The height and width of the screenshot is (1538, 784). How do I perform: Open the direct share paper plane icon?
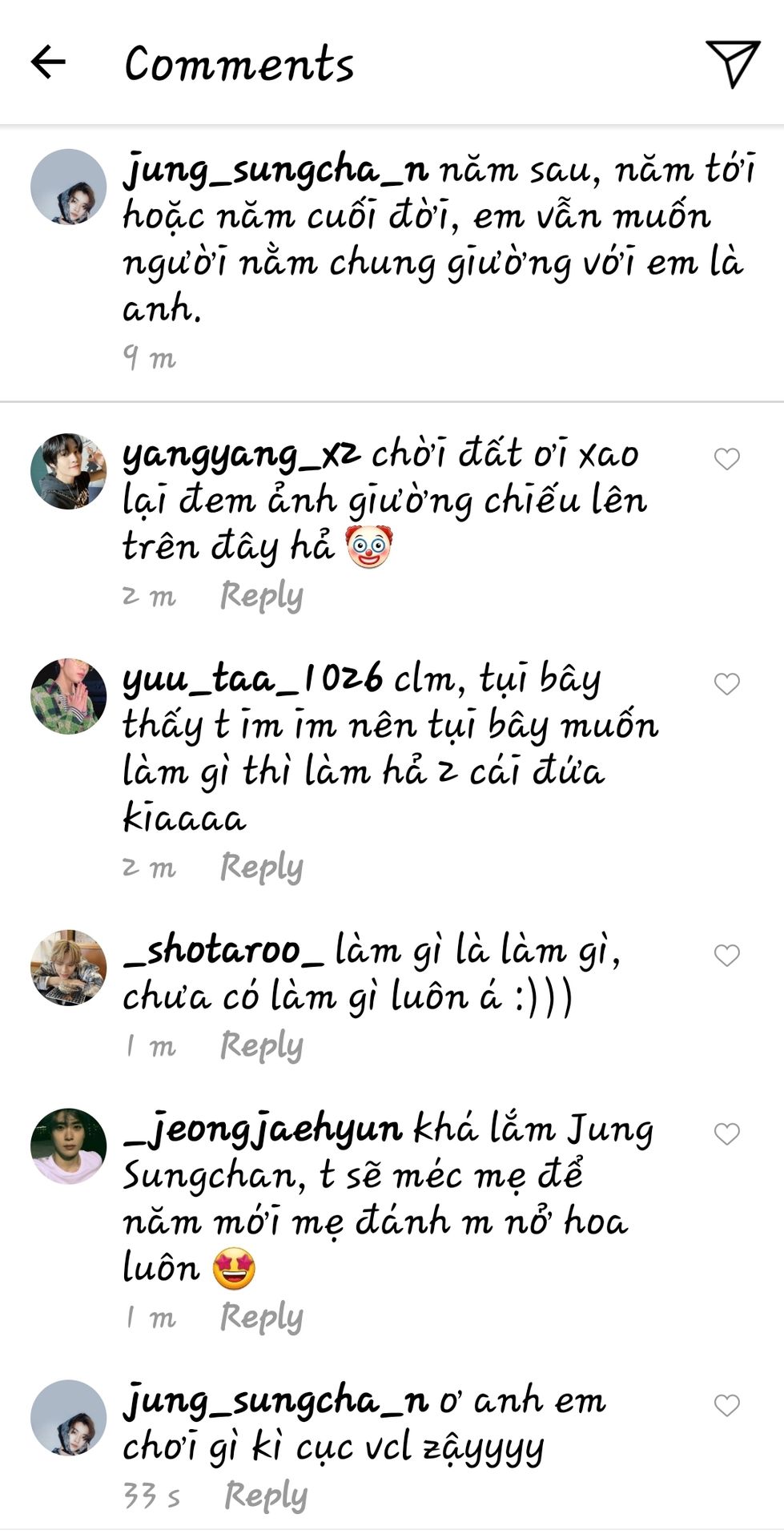732,62
